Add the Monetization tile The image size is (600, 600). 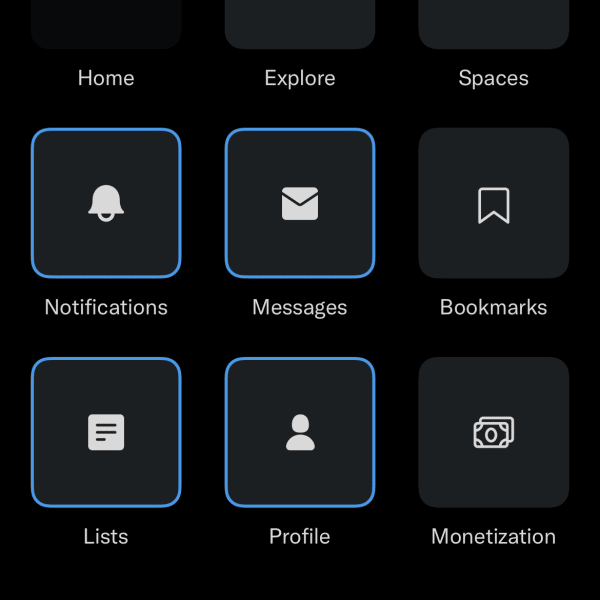pyautogui.click(x=494, y=432)
